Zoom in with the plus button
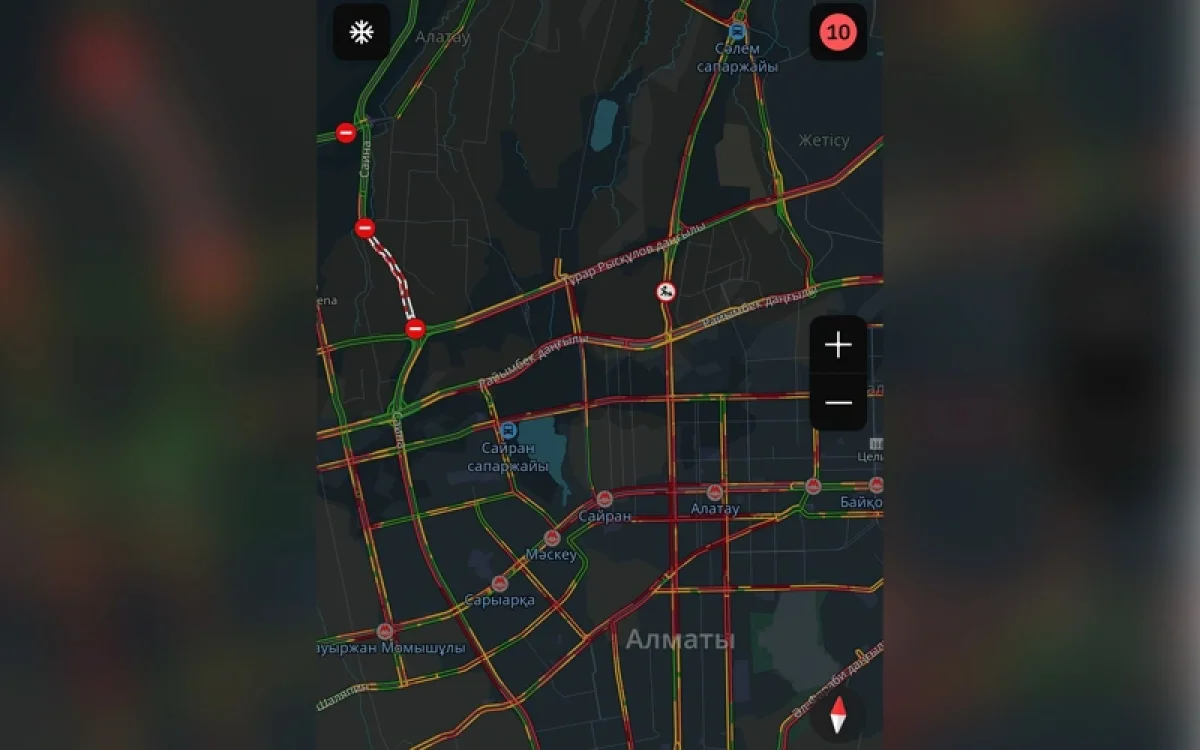Image resolution: width=1200 pixels, height=750 pixels. click(x=838, y=346)
